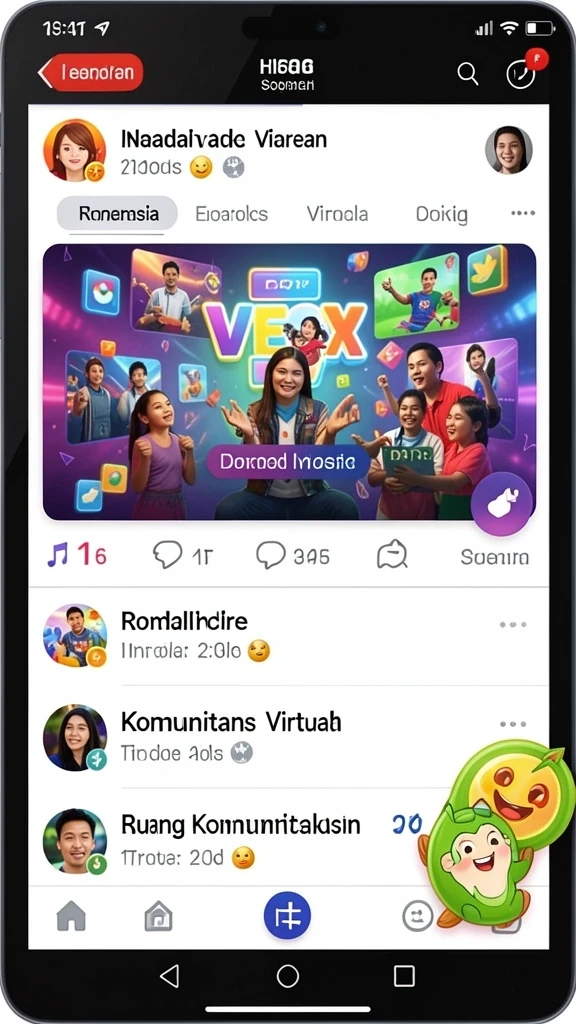Open the Romallihdire row
576x1024 pixels.
tap(289, 635)
